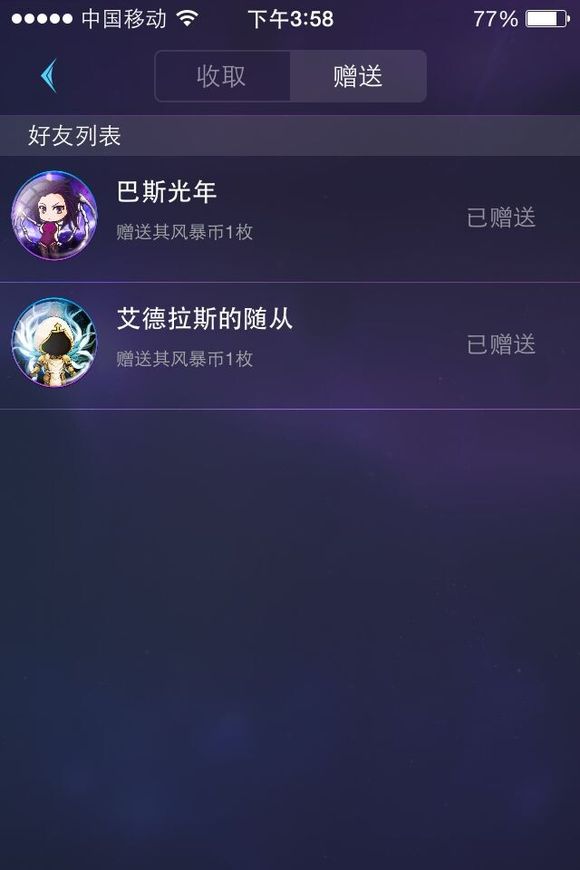This screenshot has height=870, width=580.
Task: Tap 已赠送 button next to 巴斯光年
Action: 501,218
